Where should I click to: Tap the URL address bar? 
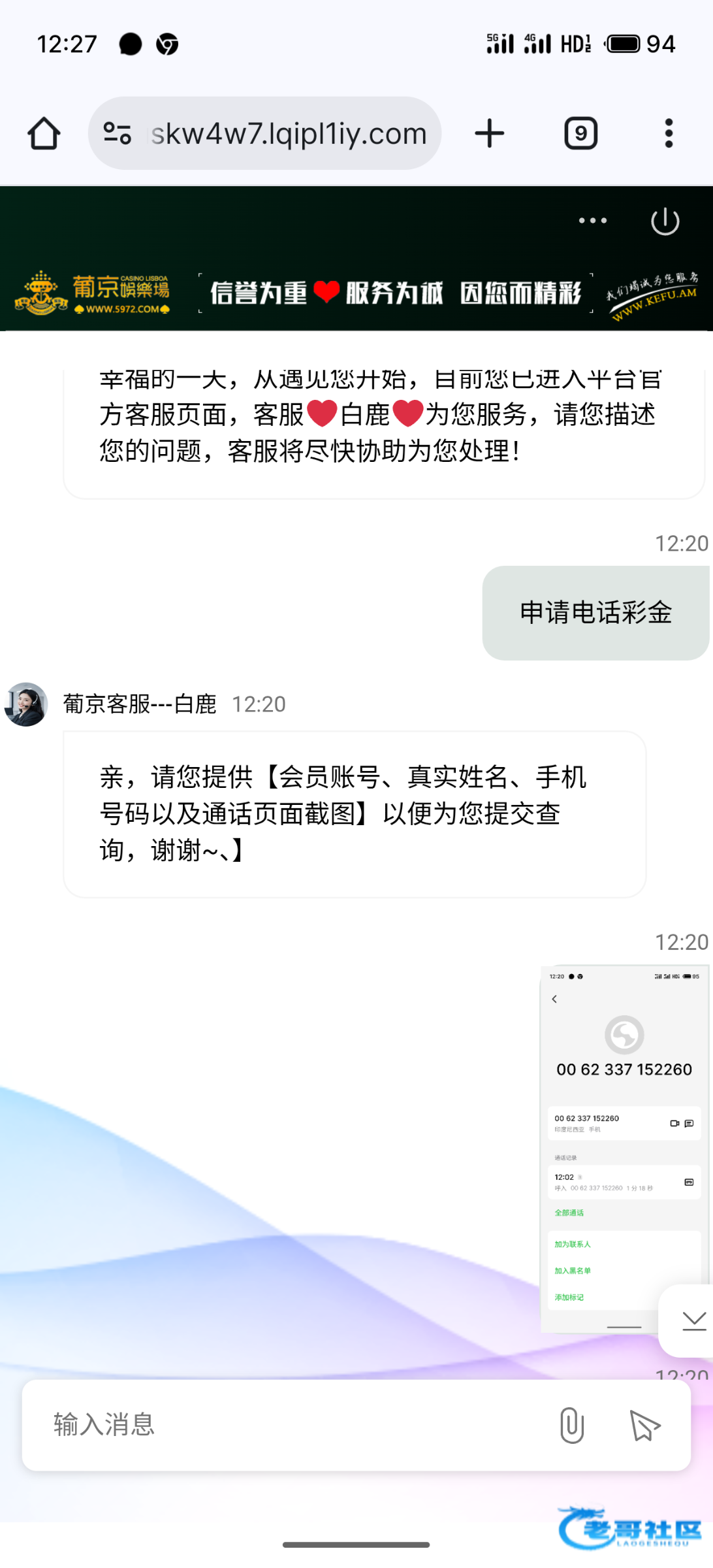coord(287,134)
